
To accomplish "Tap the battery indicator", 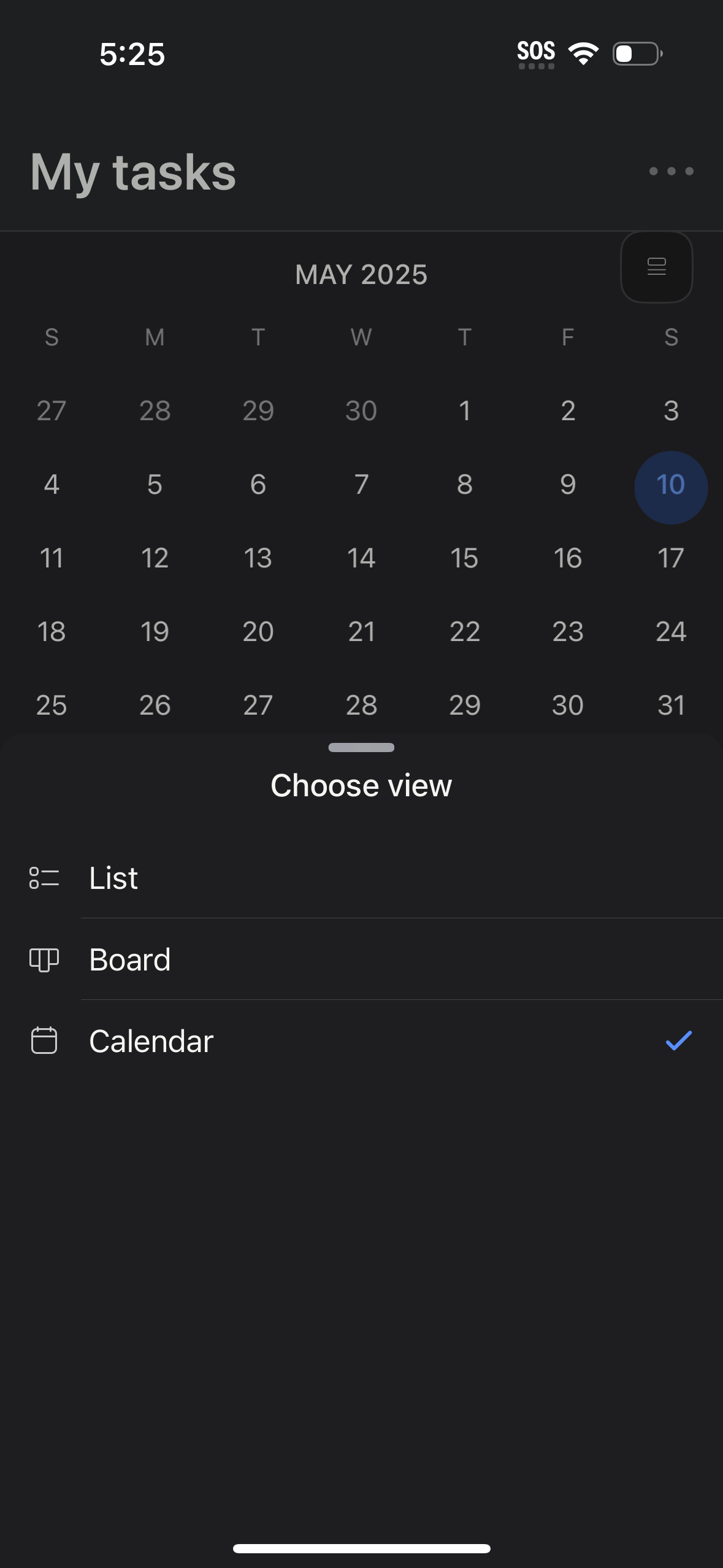I will 636,54.
